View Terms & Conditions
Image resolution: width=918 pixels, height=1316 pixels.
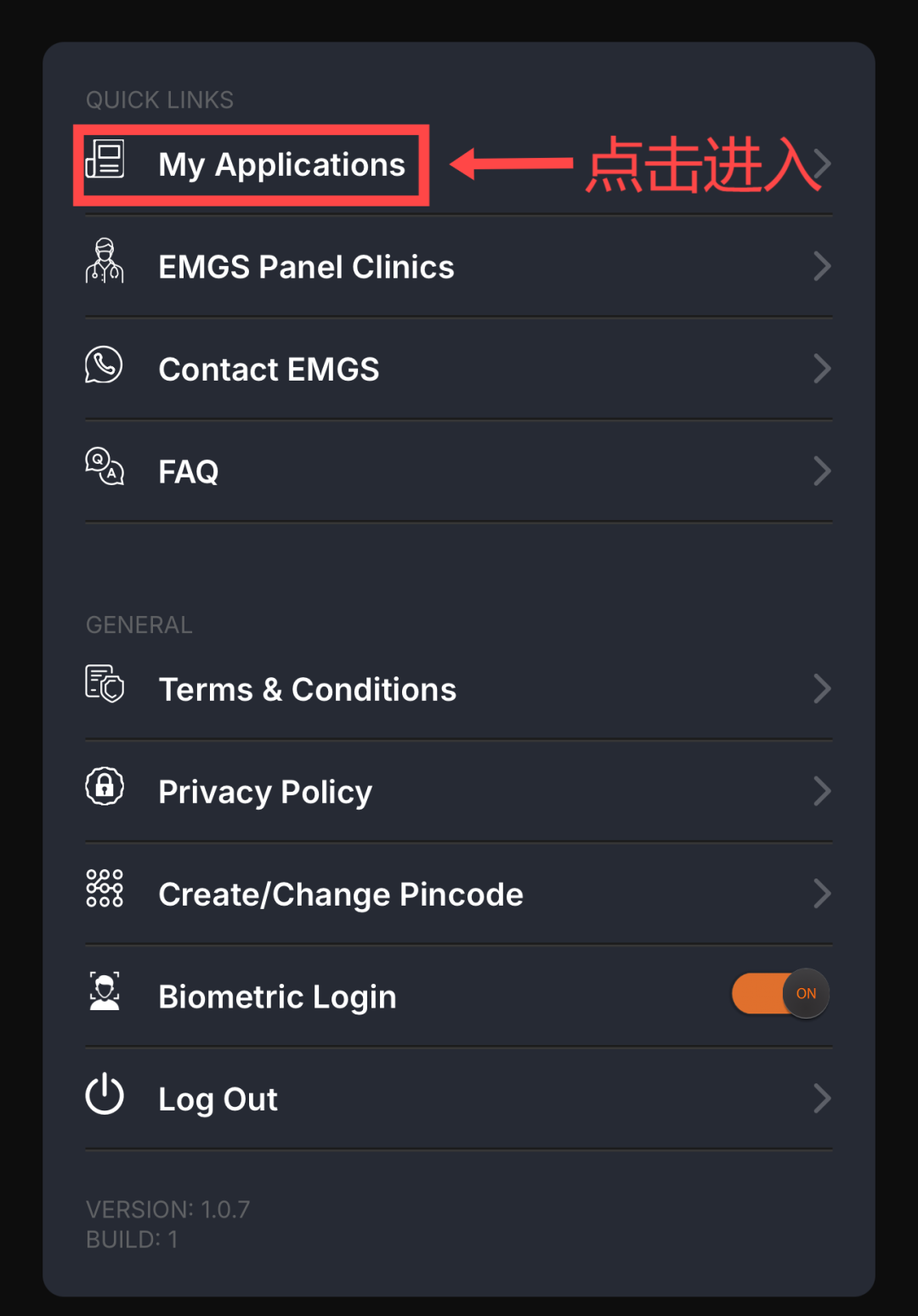pos(308,690)
